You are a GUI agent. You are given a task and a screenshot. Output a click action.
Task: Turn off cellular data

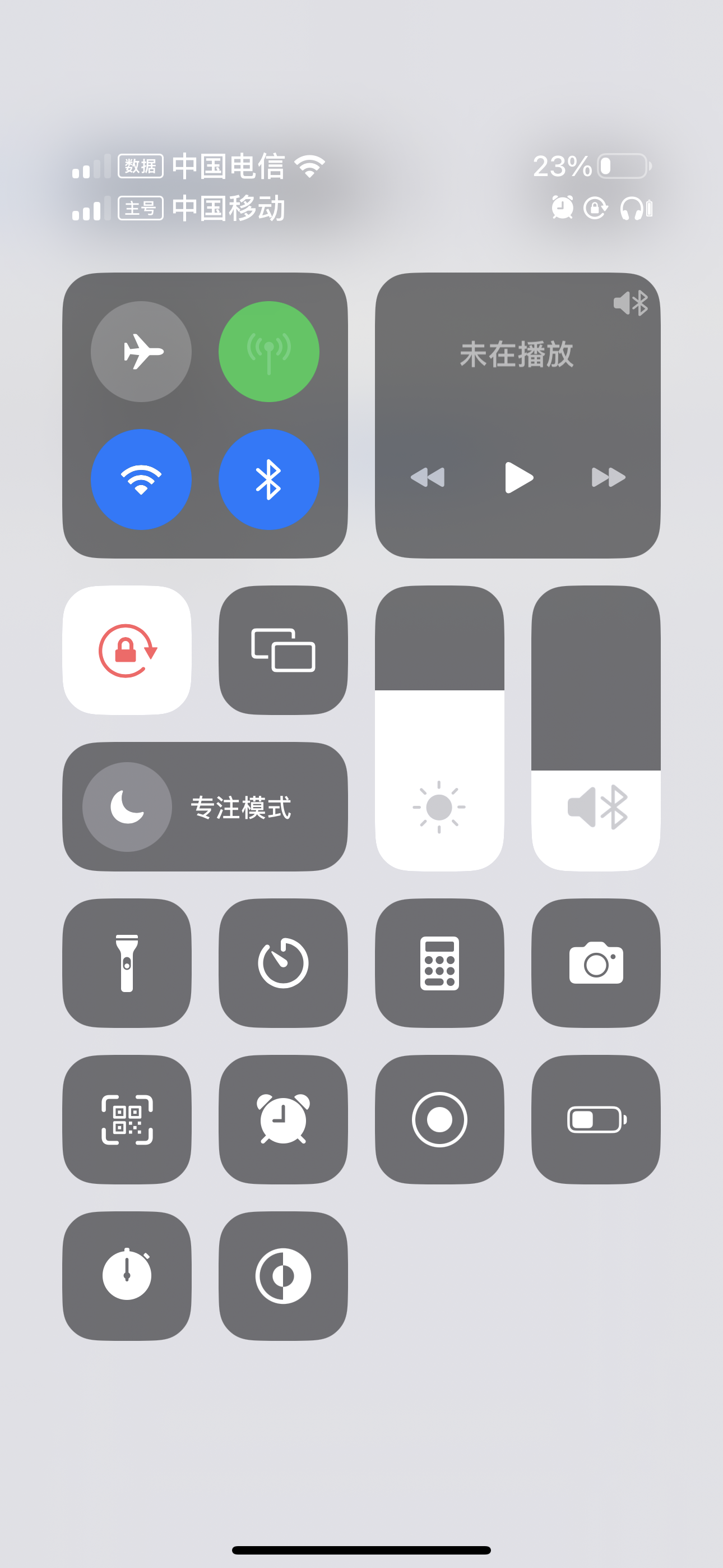[x=268, y=351]
